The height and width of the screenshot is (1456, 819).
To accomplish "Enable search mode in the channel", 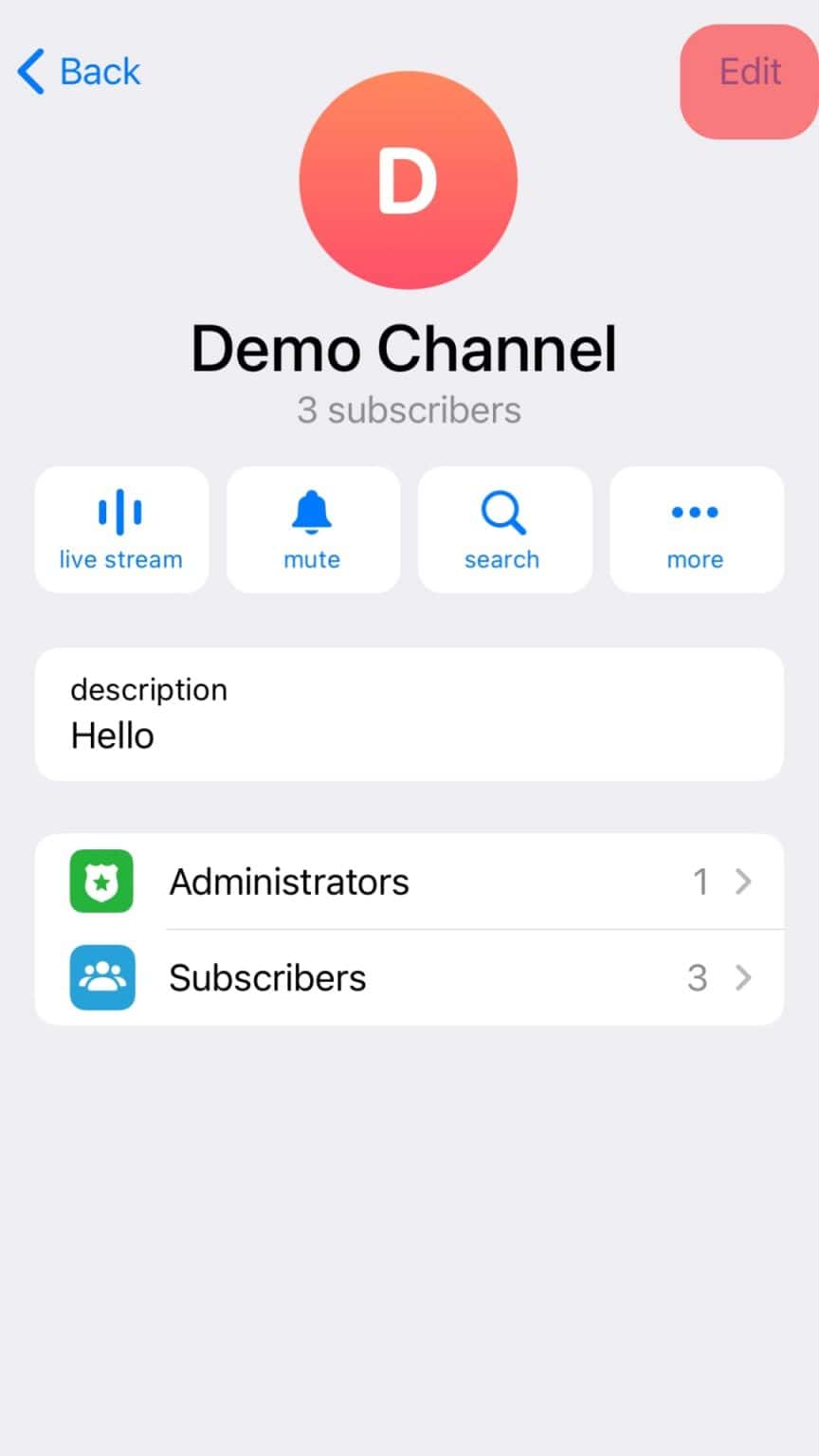I will pos(502,529).
